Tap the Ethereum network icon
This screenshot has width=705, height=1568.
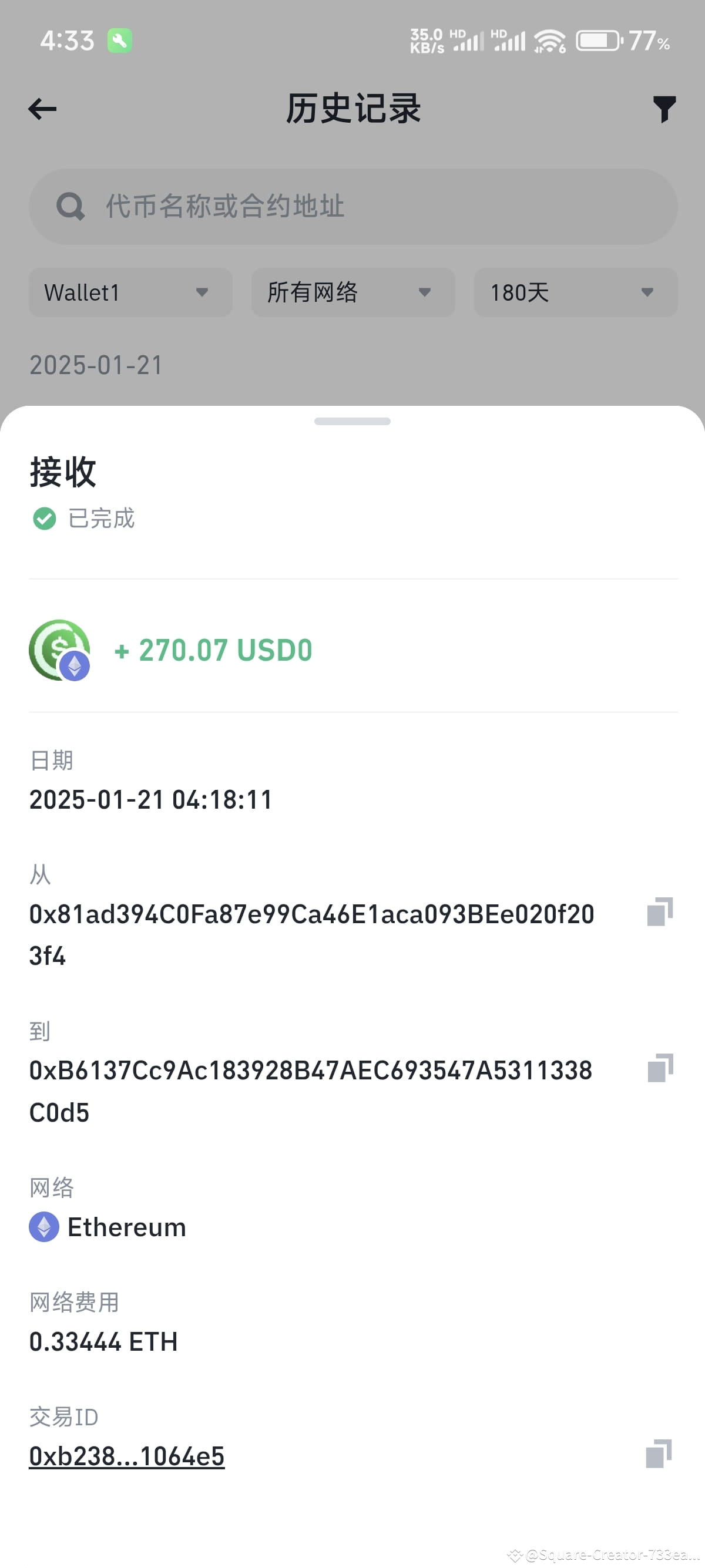(x=43, y=1227)
